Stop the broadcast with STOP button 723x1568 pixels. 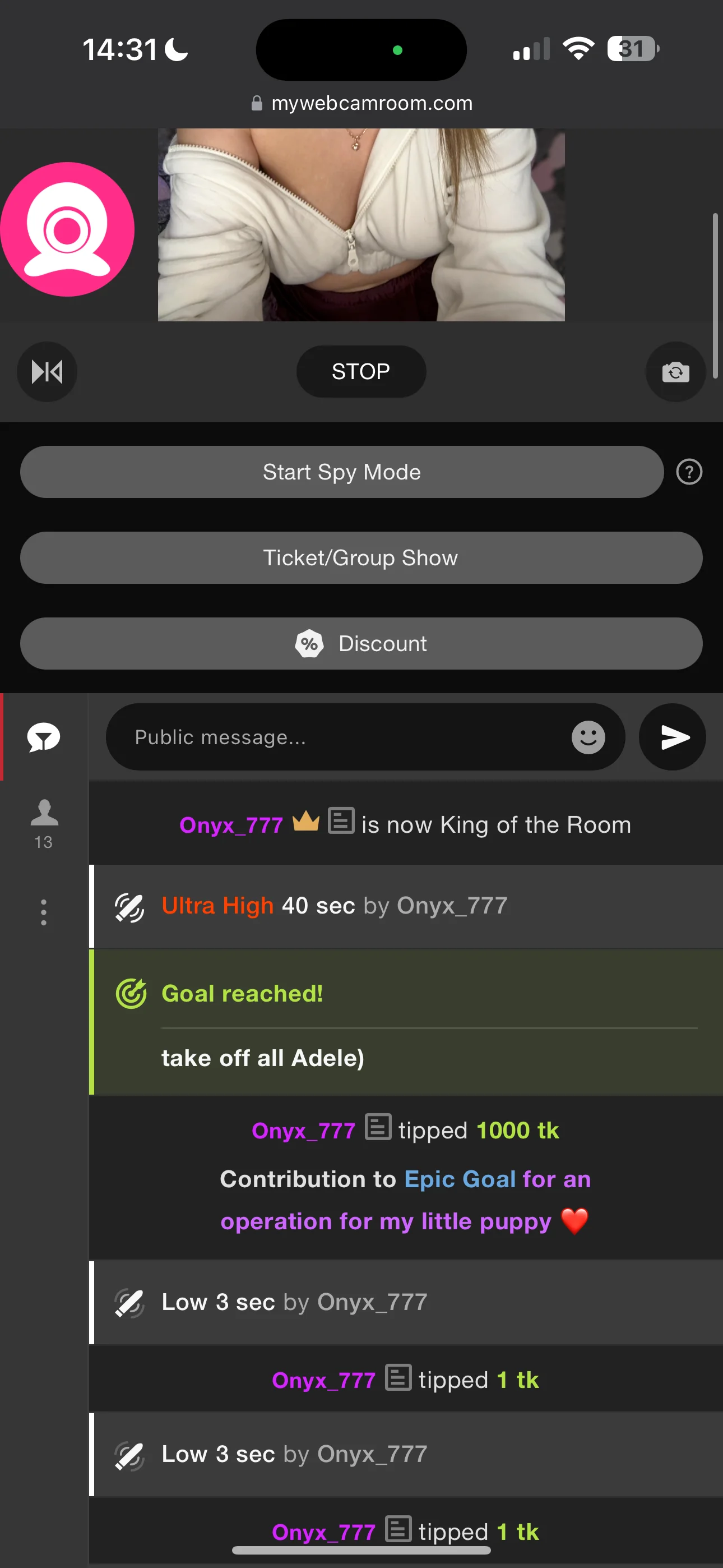click(361, 371)
